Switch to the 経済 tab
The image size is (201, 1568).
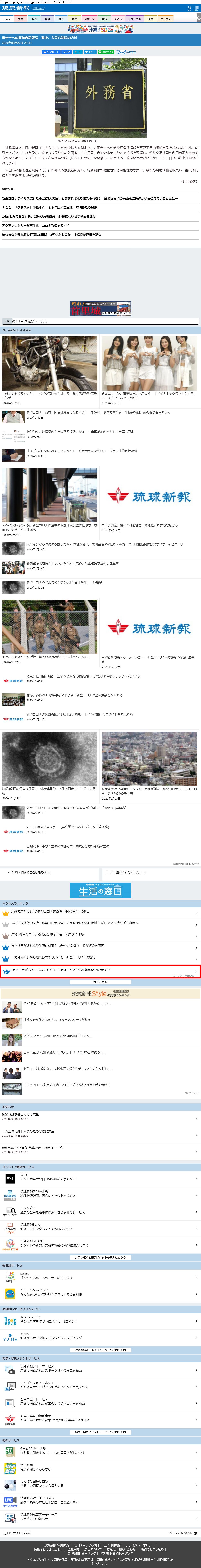(x=47, y=19)
